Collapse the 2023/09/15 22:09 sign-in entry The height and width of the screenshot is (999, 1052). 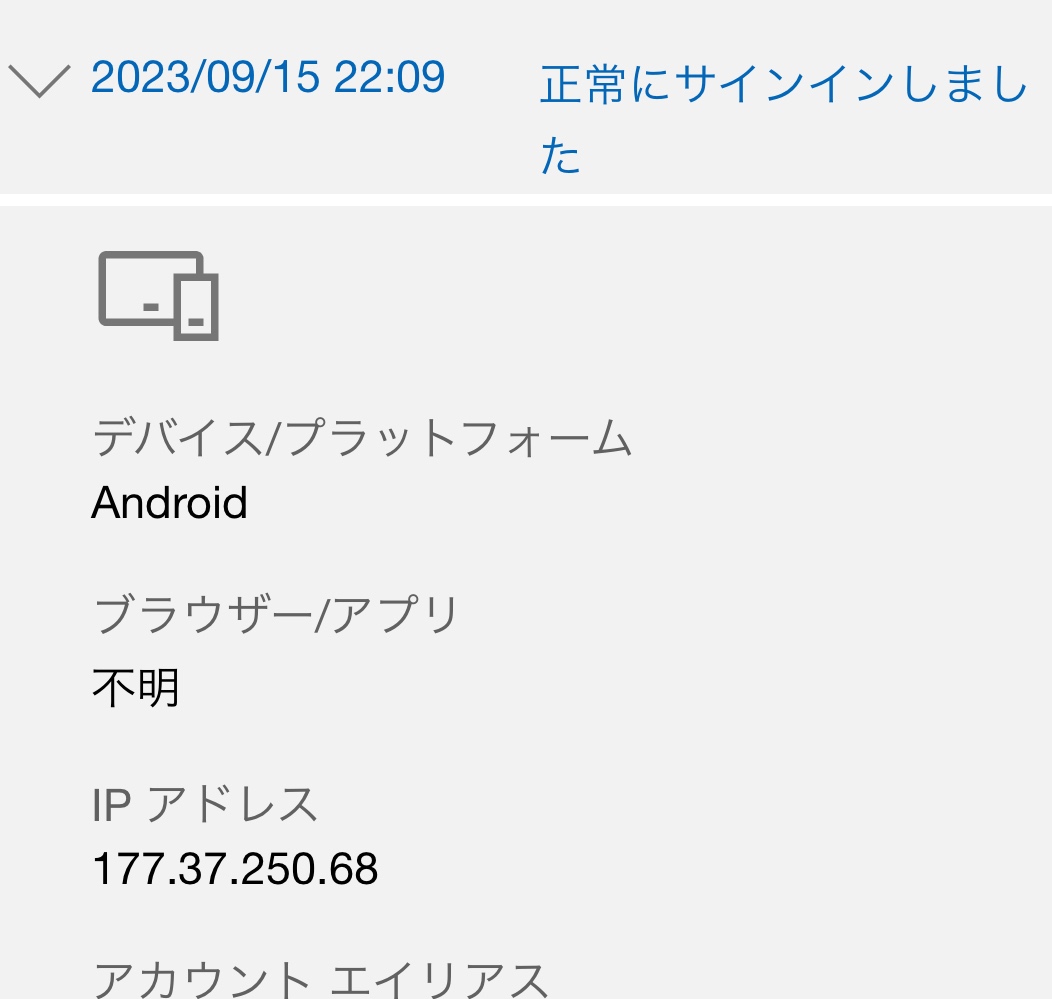click(38, 80)
